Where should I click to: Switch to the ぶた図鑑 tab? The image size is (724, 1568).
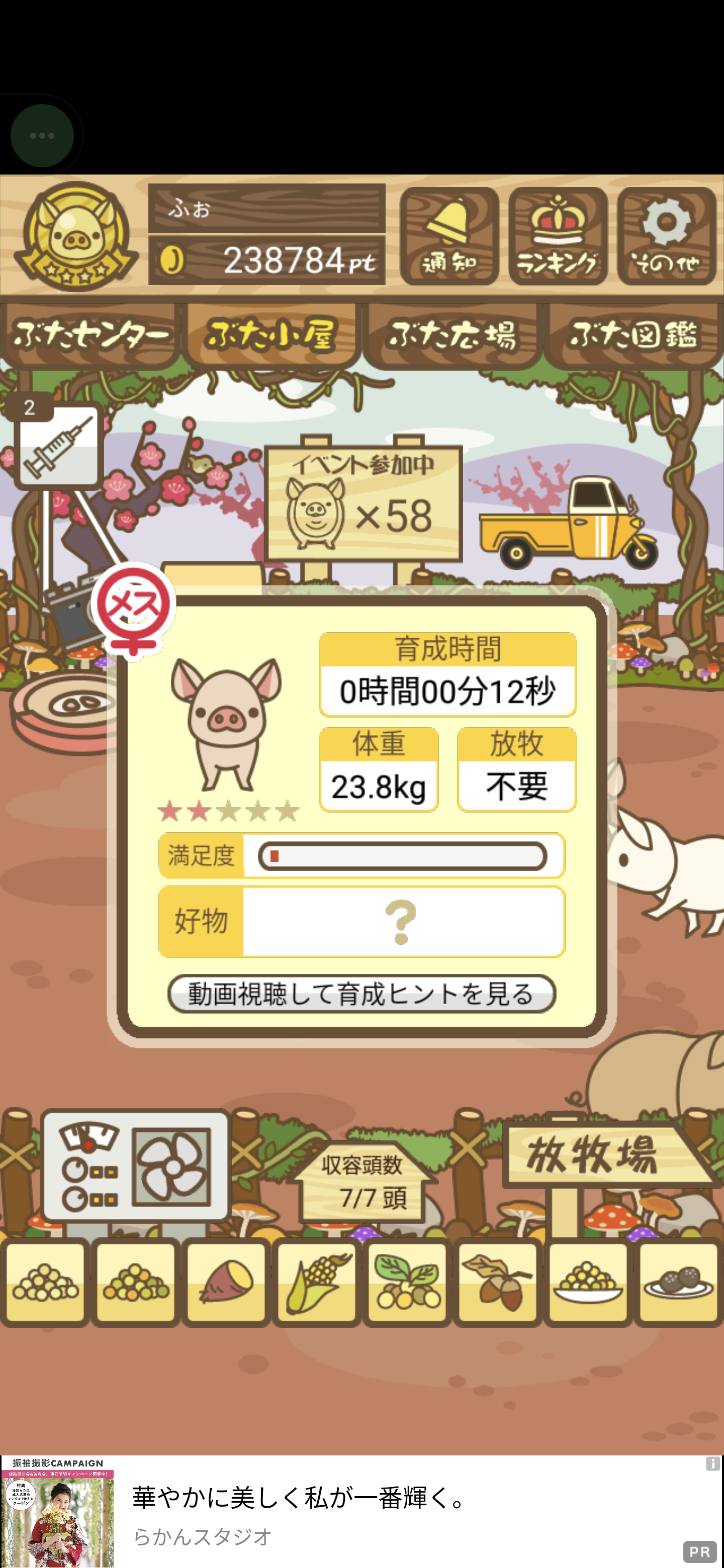(x=633, y=335)
